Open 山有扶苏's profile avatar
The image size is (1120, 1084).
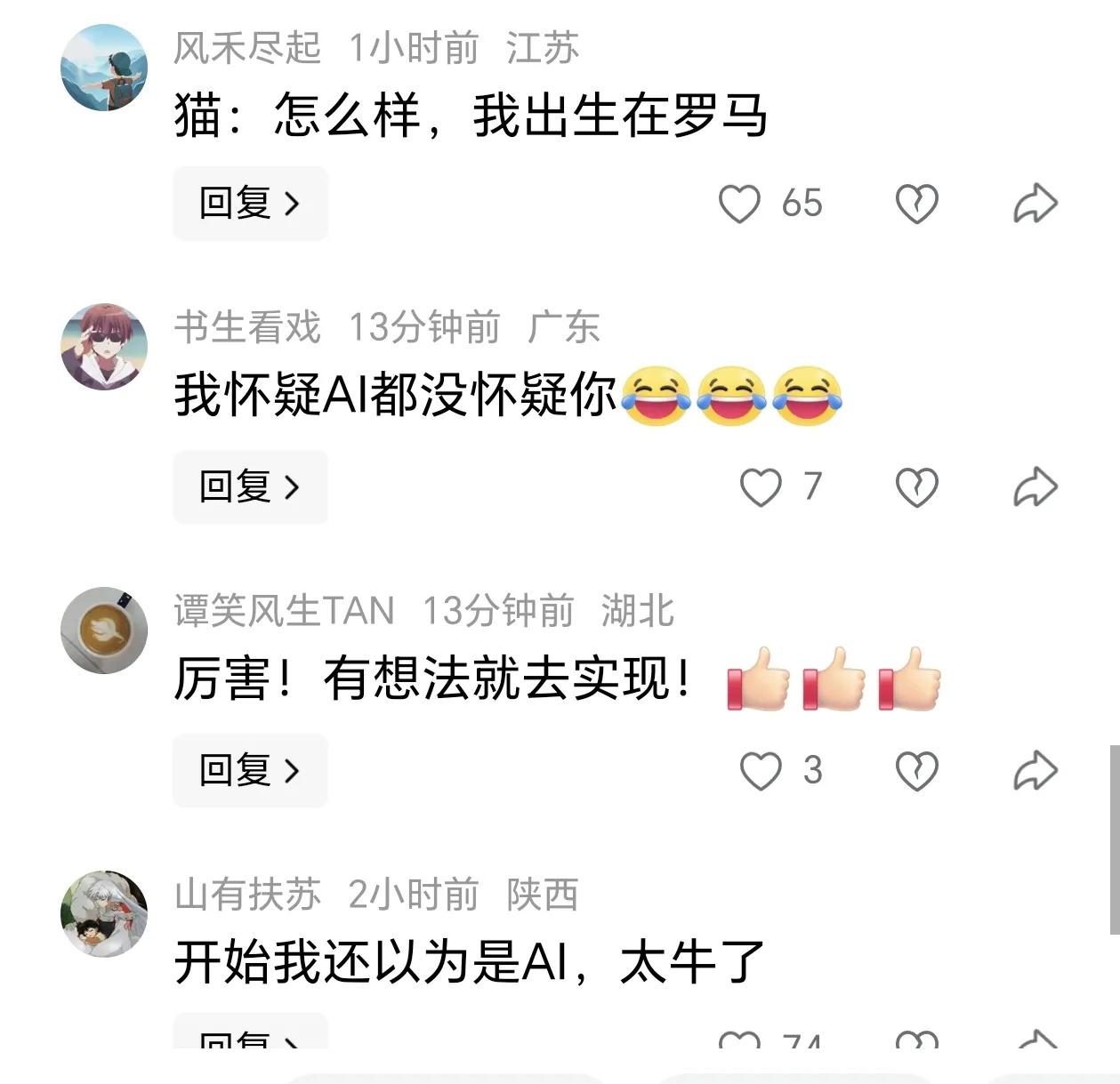click(x=103, y=913)
